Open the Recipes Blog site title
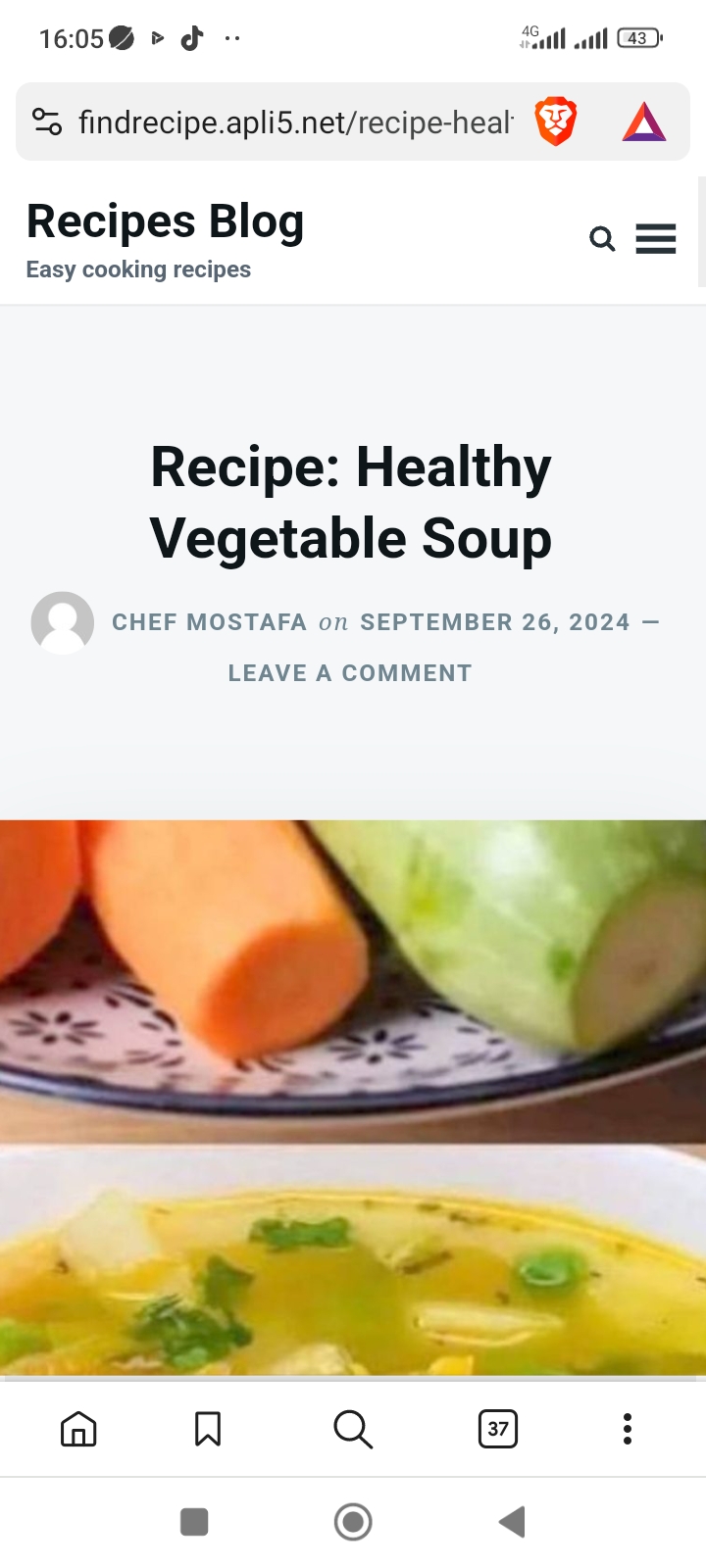Viewport: 706px width, 1568px height. tap(165, 221)
